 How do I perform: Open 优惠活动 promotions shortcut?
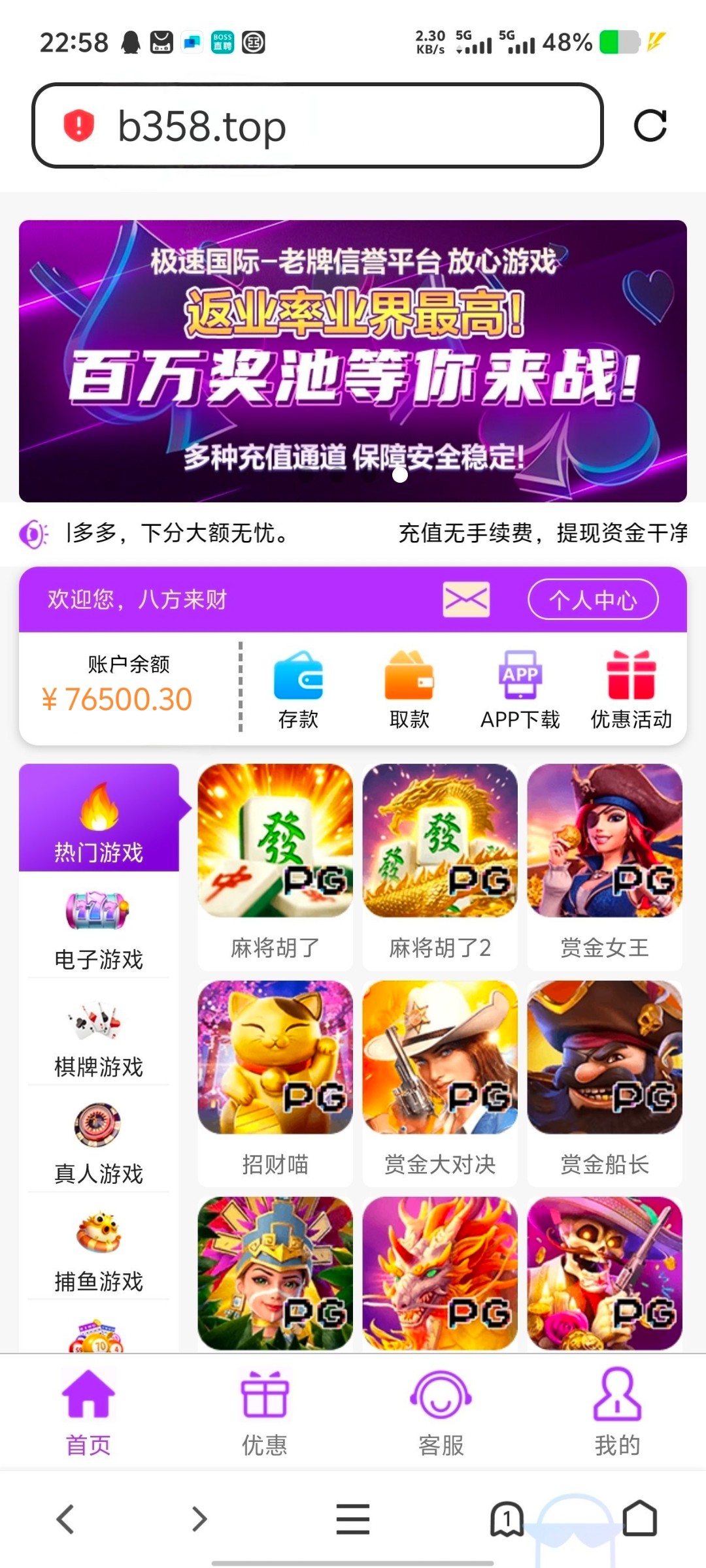click(631, 690)
